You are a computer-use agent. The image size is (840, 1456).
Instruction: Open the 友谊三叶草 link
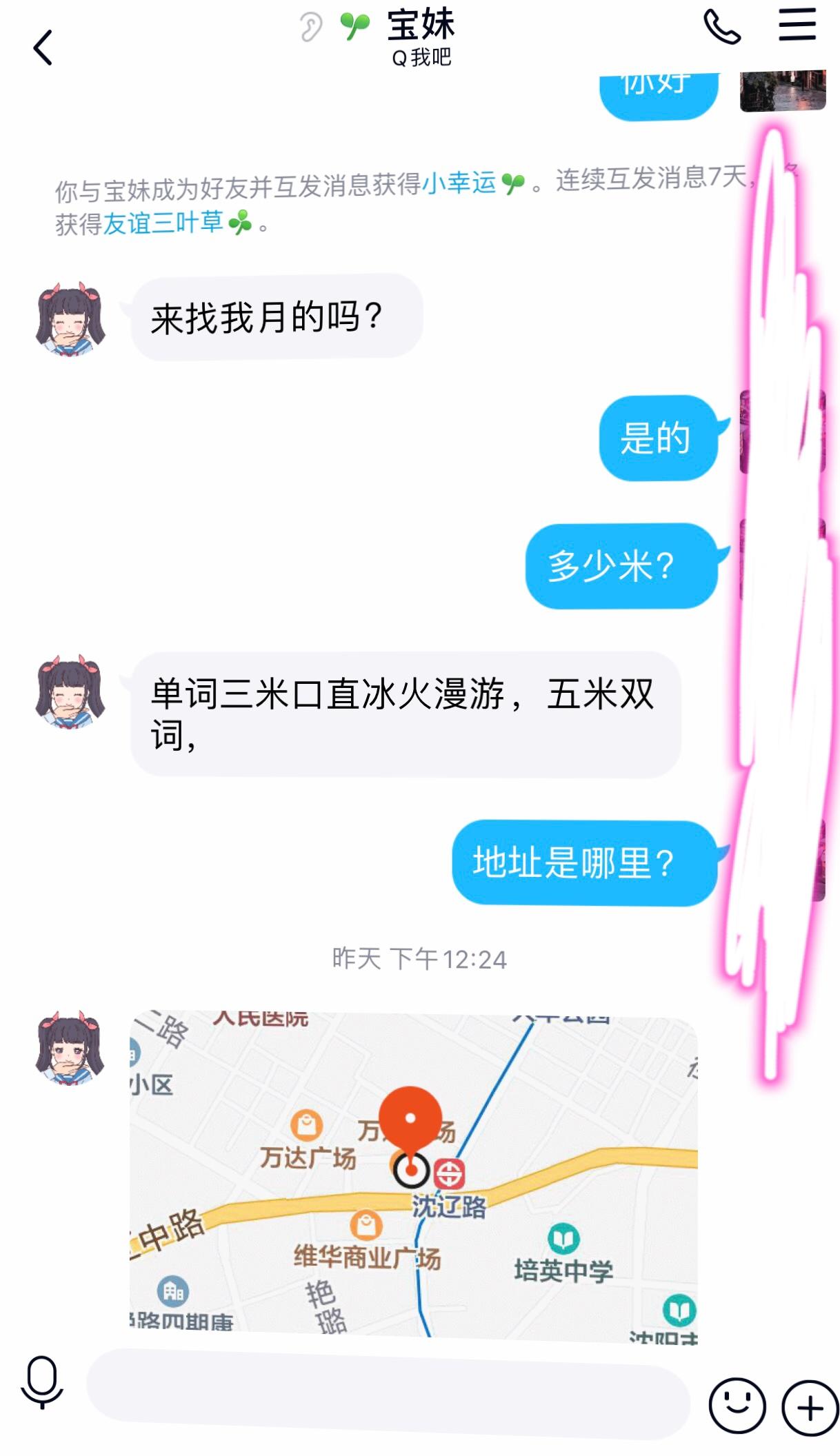pyautogui.click(x=163, y=223)
